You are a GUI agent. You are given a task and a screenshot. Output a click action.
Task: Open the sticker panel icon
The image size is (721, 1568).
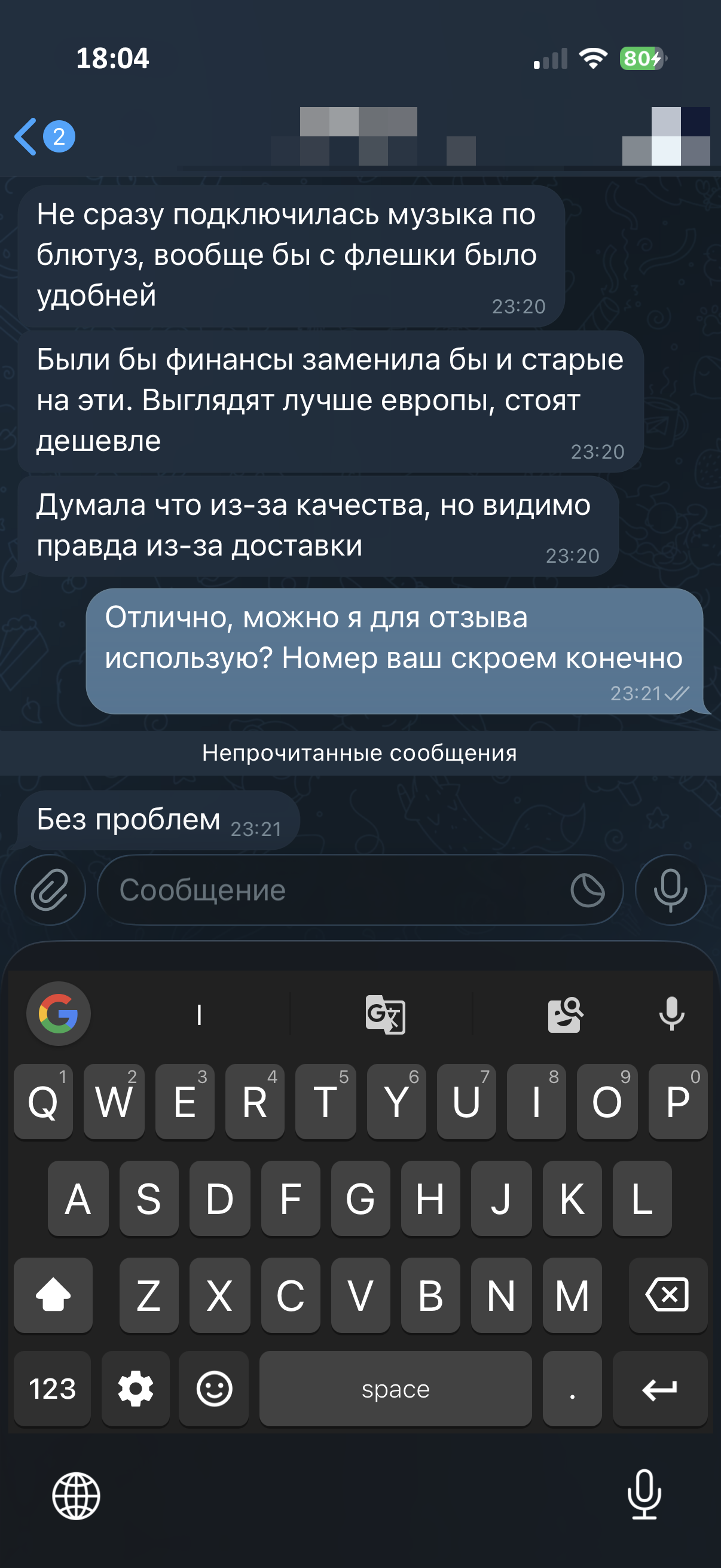[x=587, y=890]
